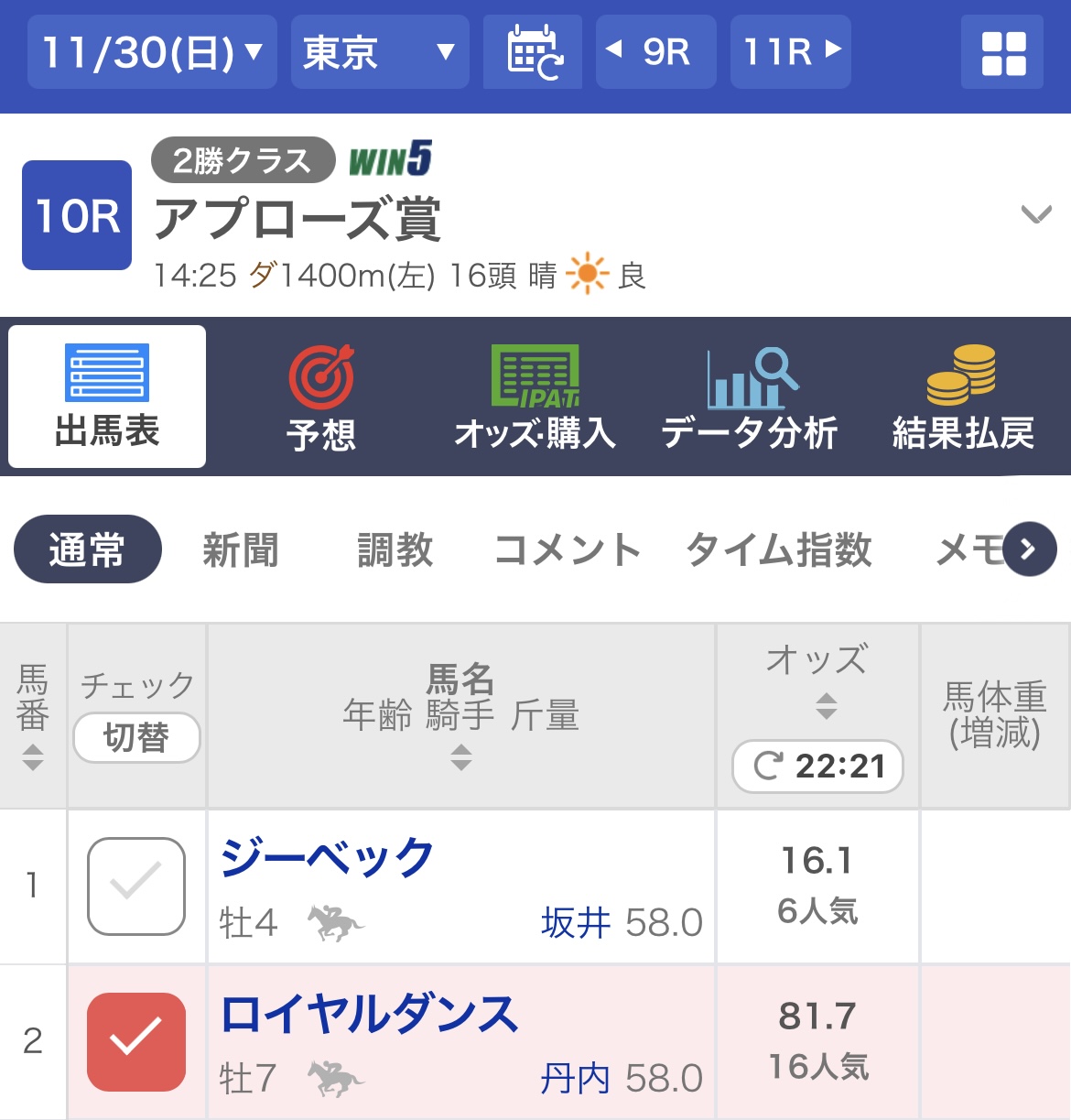Switch to コメント view
This screenshot has width=1071, height=1120.
point(567,550)
